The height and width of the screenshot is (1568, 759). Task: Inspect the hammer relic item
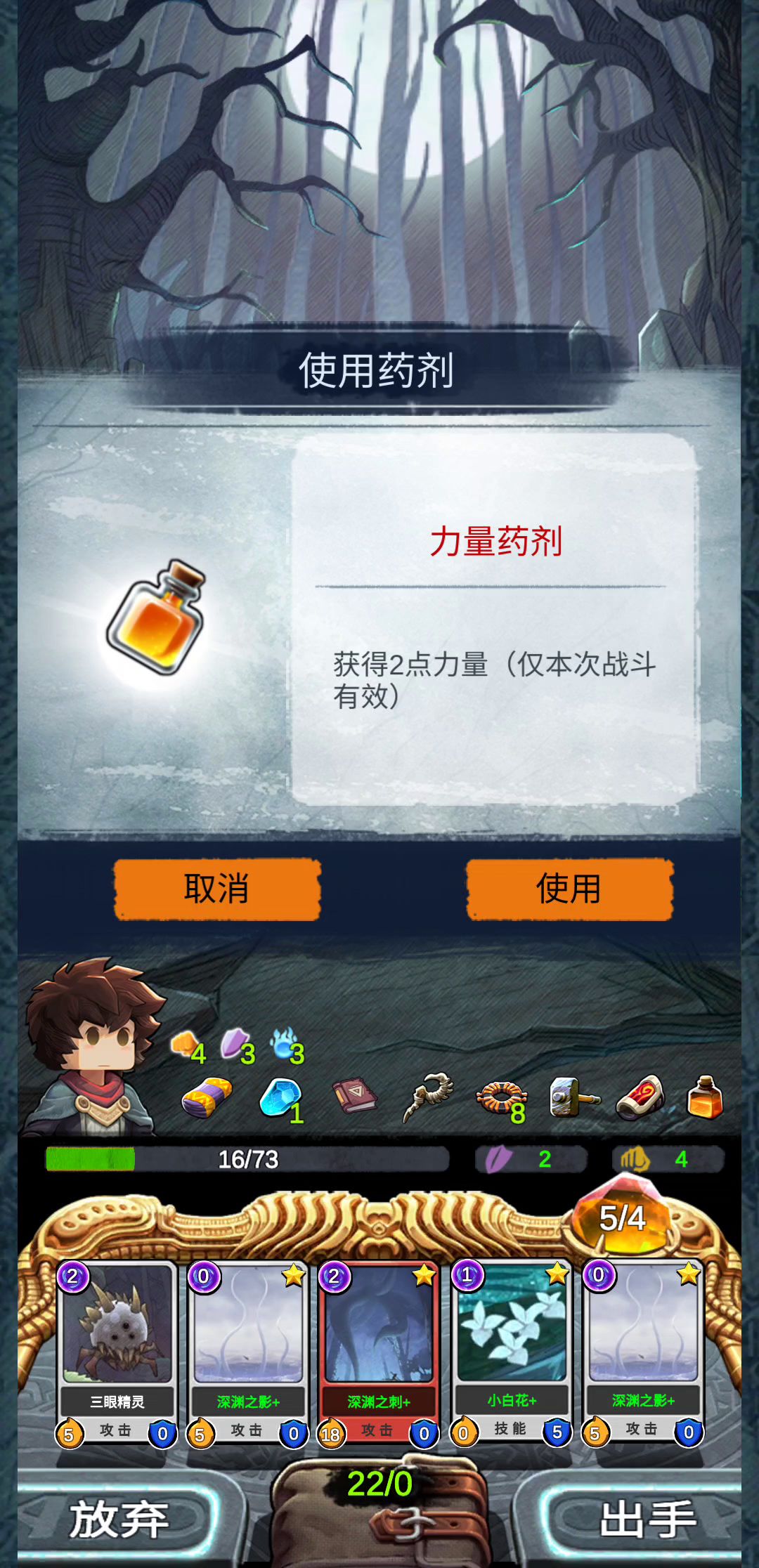[x=573, y=1097]
